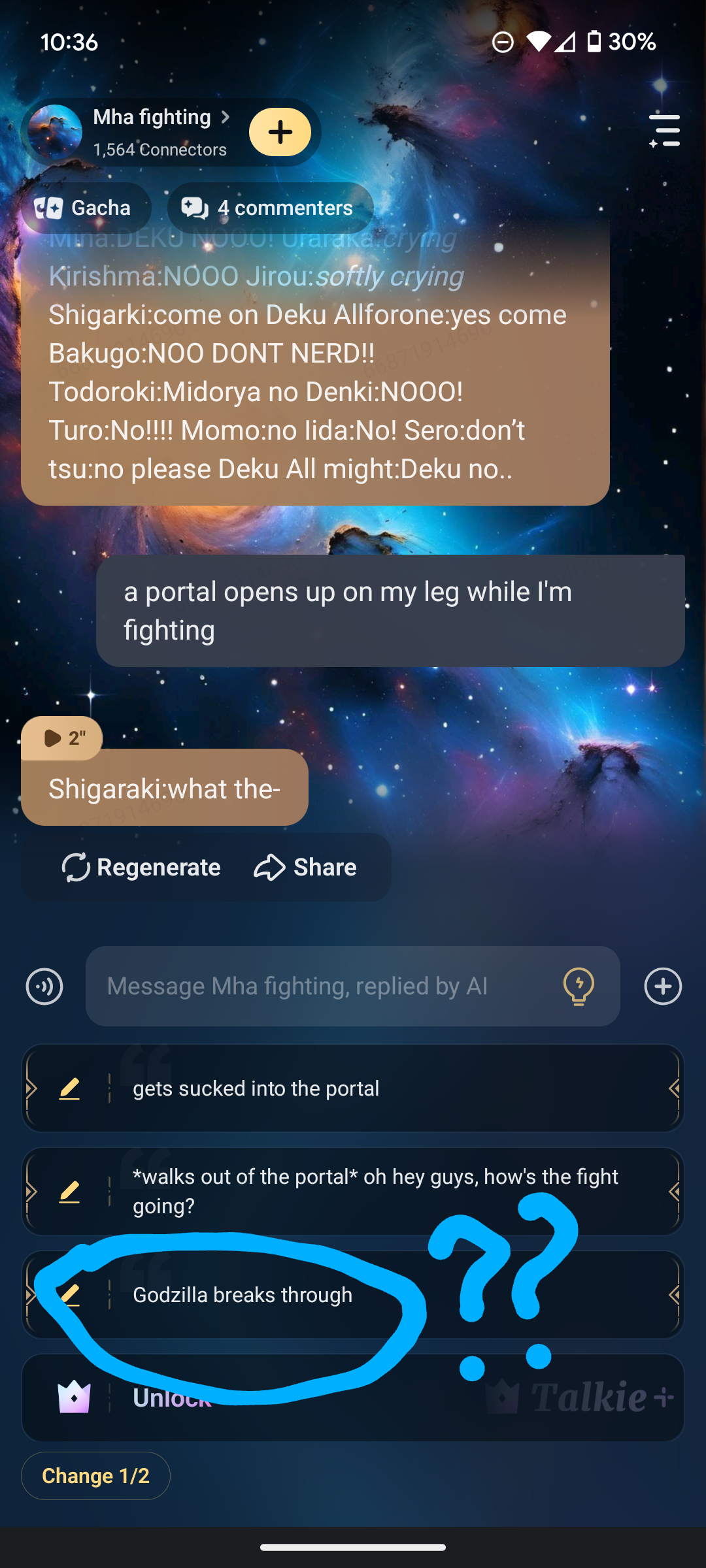Open the Mha fighting character profile
706x1568 pixels.
point(152,118)
